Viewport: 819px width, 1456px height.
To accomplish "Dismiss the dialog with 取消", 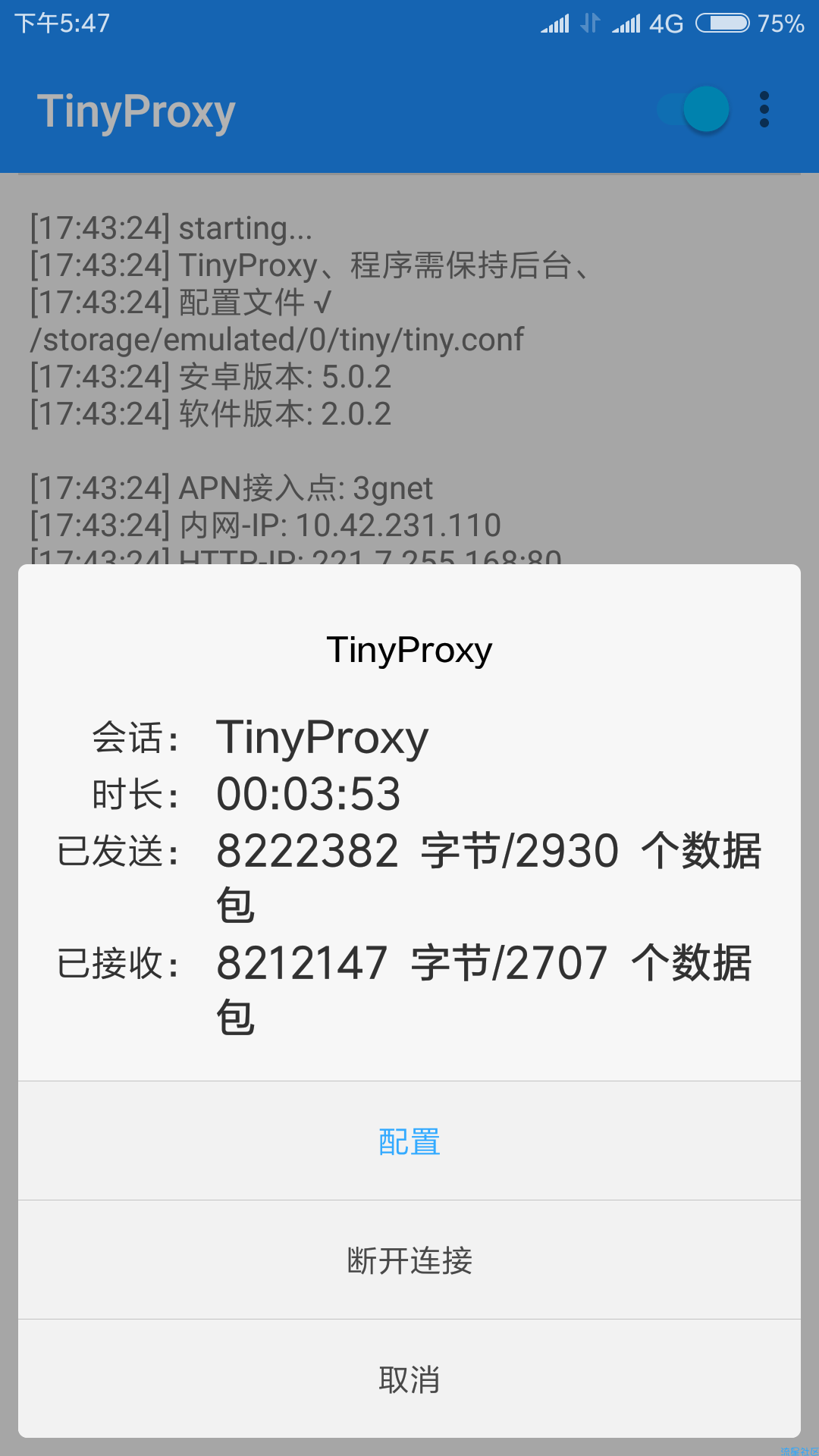I will (x=409, y=1379).
